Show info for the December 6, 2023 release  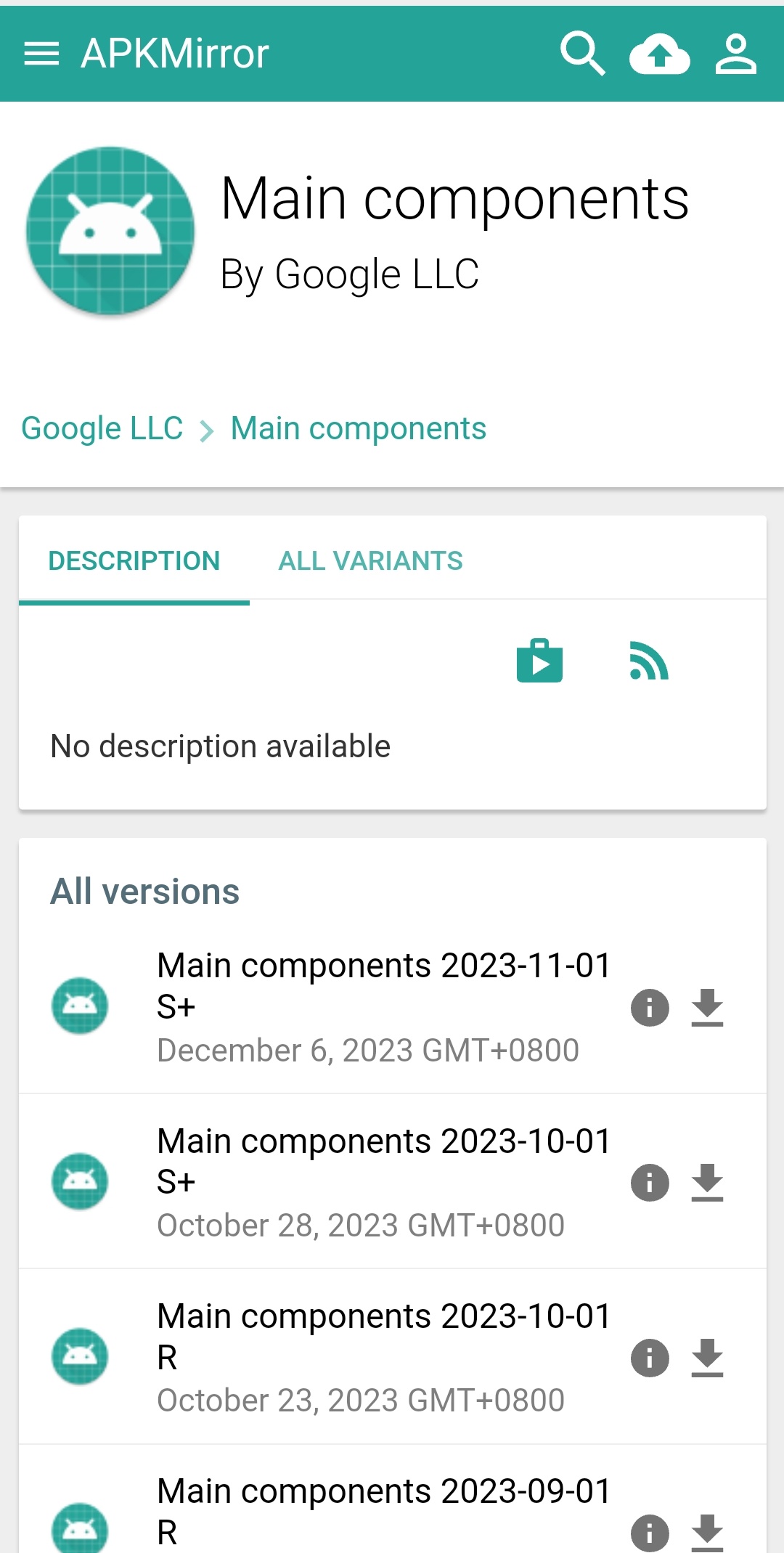pyautogui.click(x=650, y=1008)
